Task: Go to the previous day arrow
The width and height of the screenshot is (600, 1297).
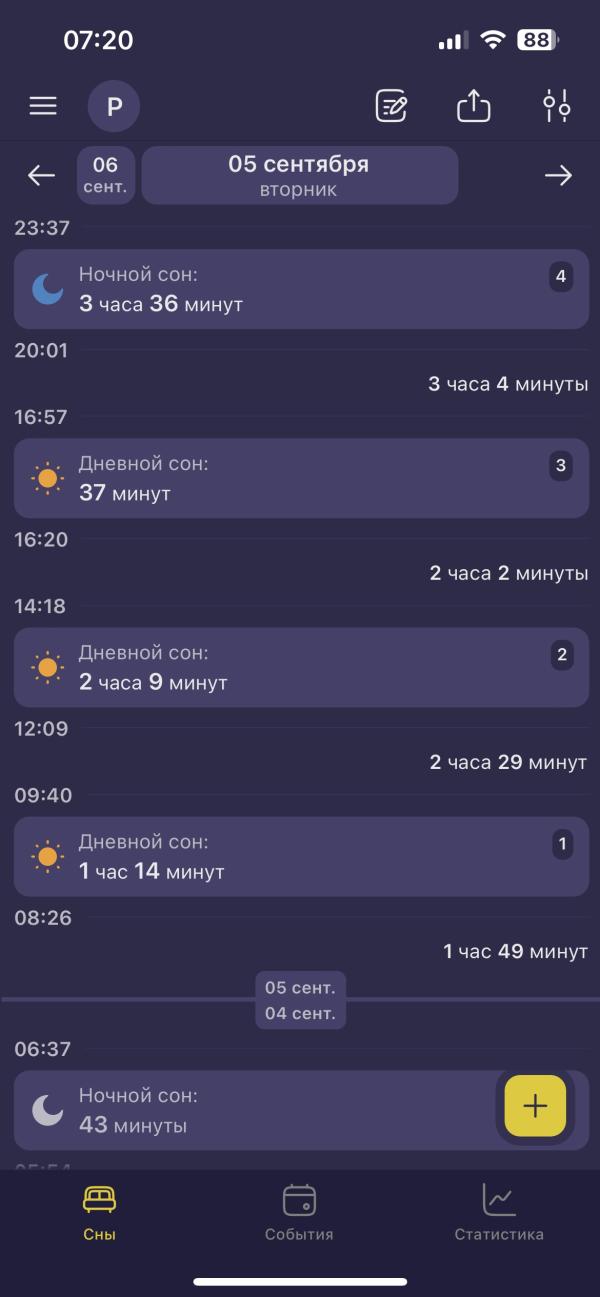Action: tap(41, 176)
